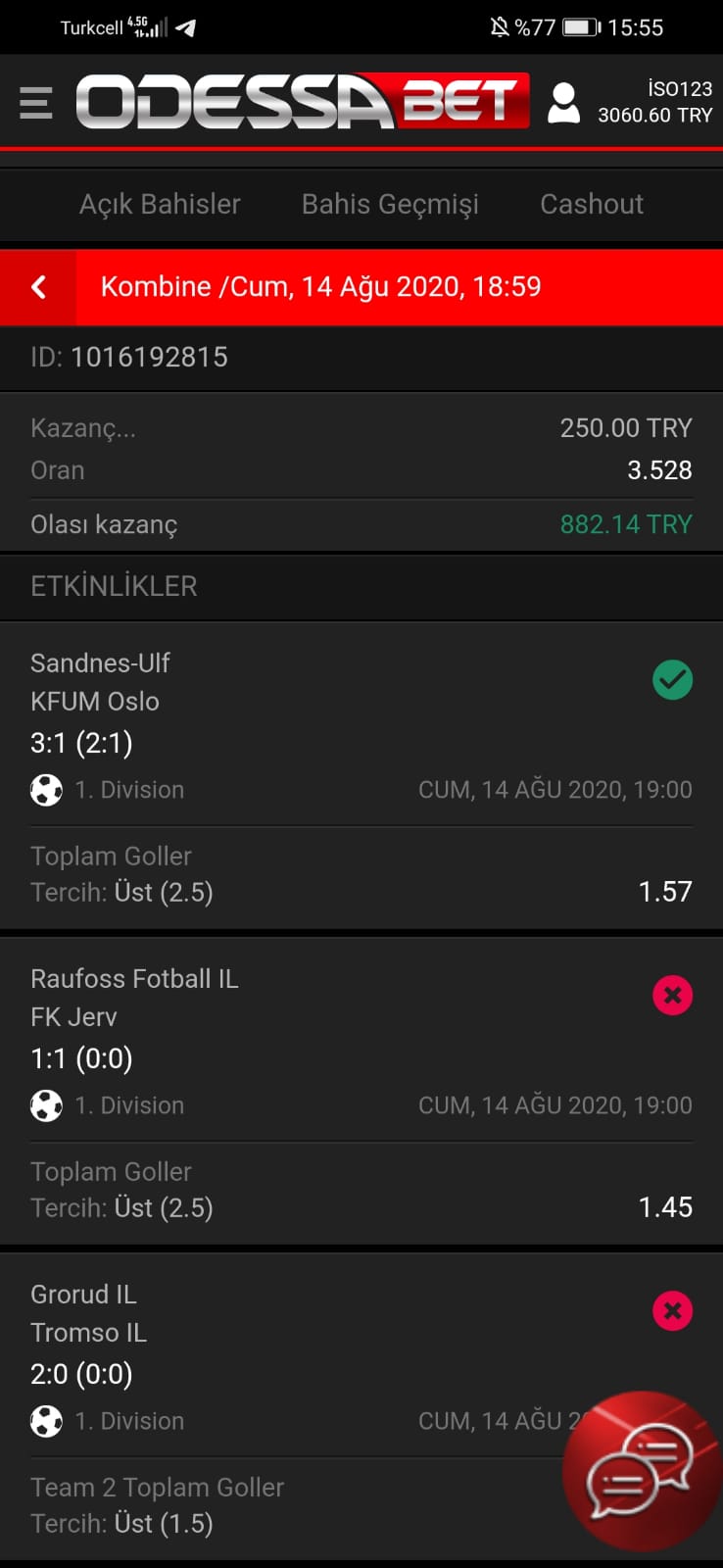
Task: Switch to the Bahis Geçmişi tab
Action: [390, 204]
